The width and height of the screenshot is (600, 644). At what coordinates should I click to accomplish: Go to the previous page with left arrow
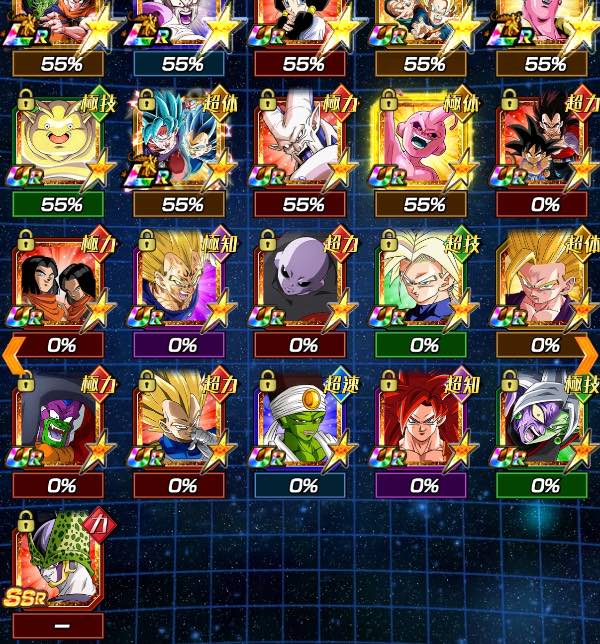(13, 355)
